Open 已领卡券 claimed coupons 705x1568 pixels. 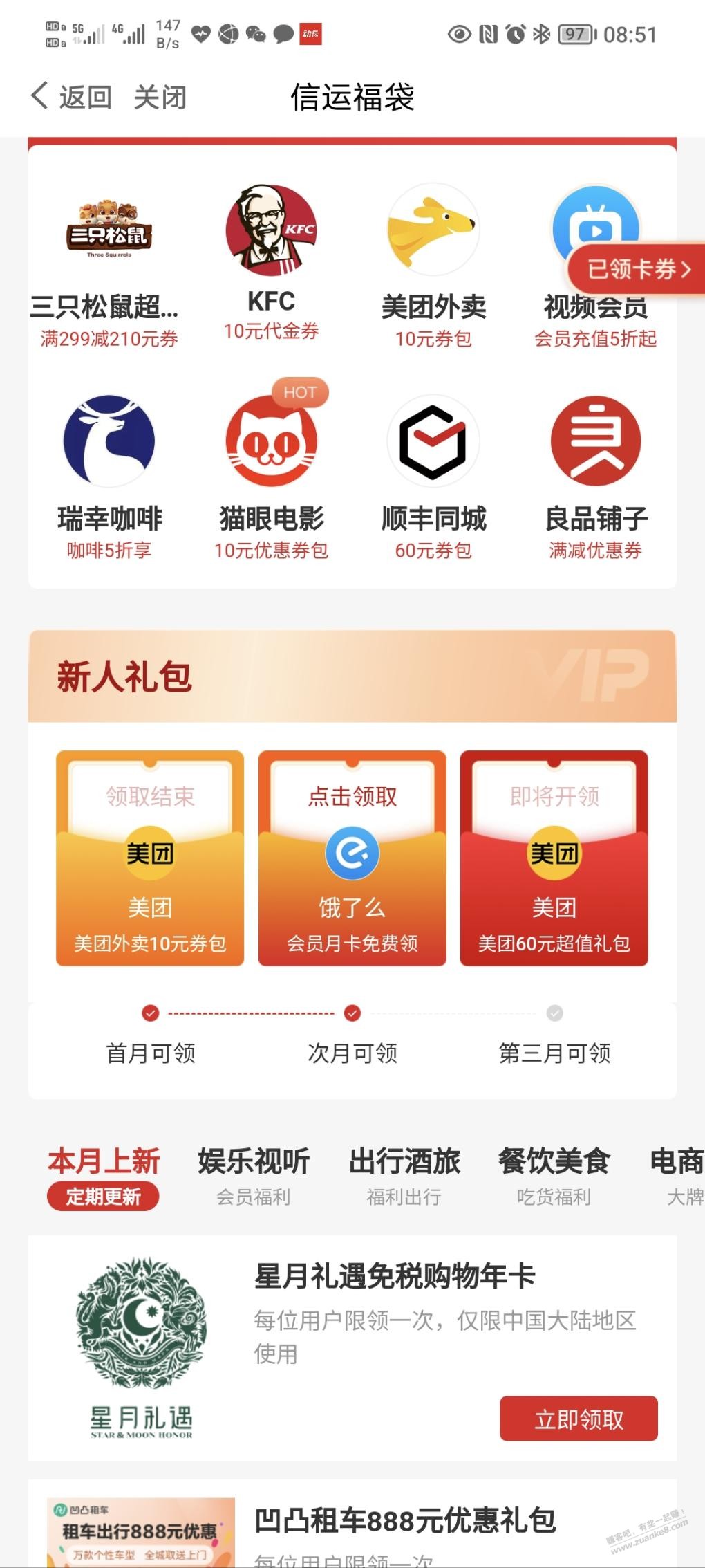click(x=637, y=269)
